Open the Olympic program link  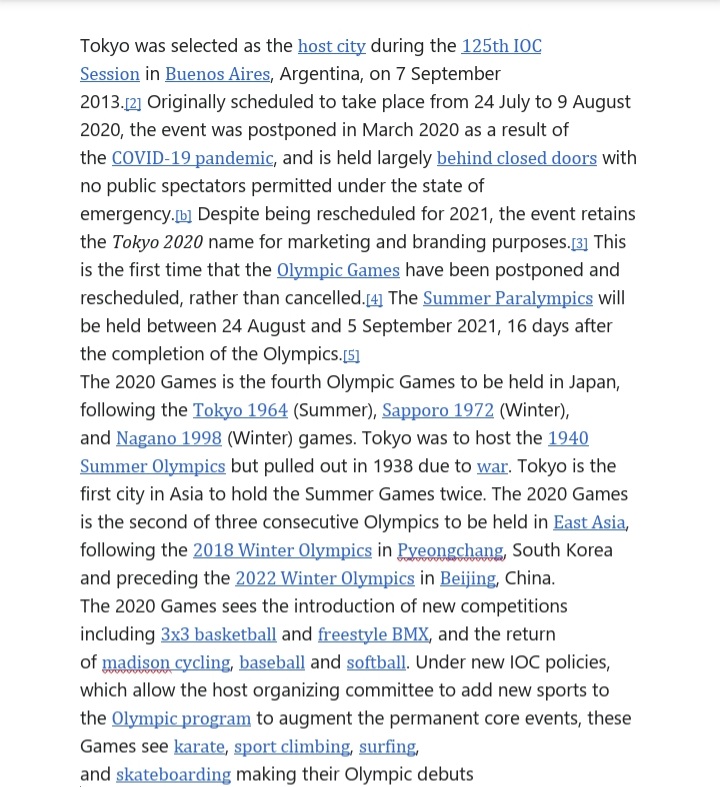pyautogui.click(x=182, y=718)
